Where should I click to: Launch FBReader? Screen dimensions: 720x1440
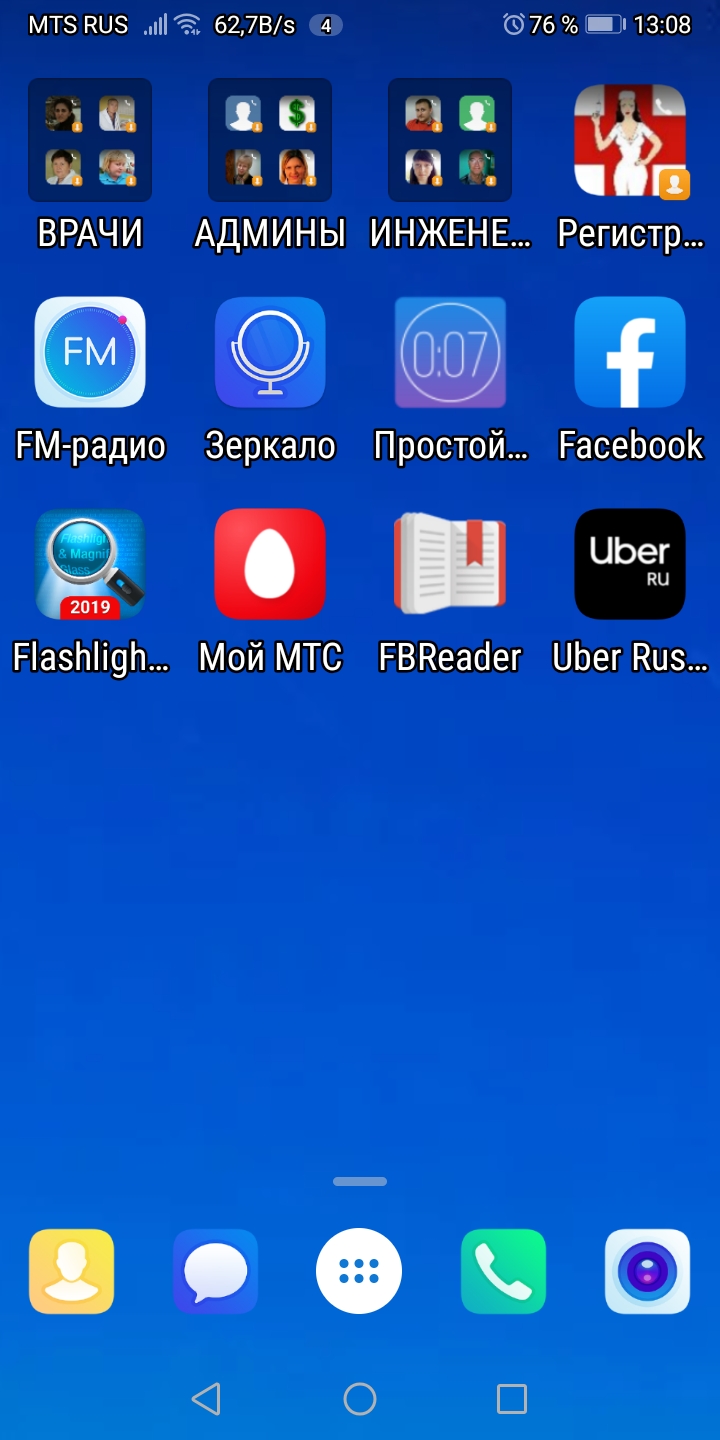(x=450, y=564)
